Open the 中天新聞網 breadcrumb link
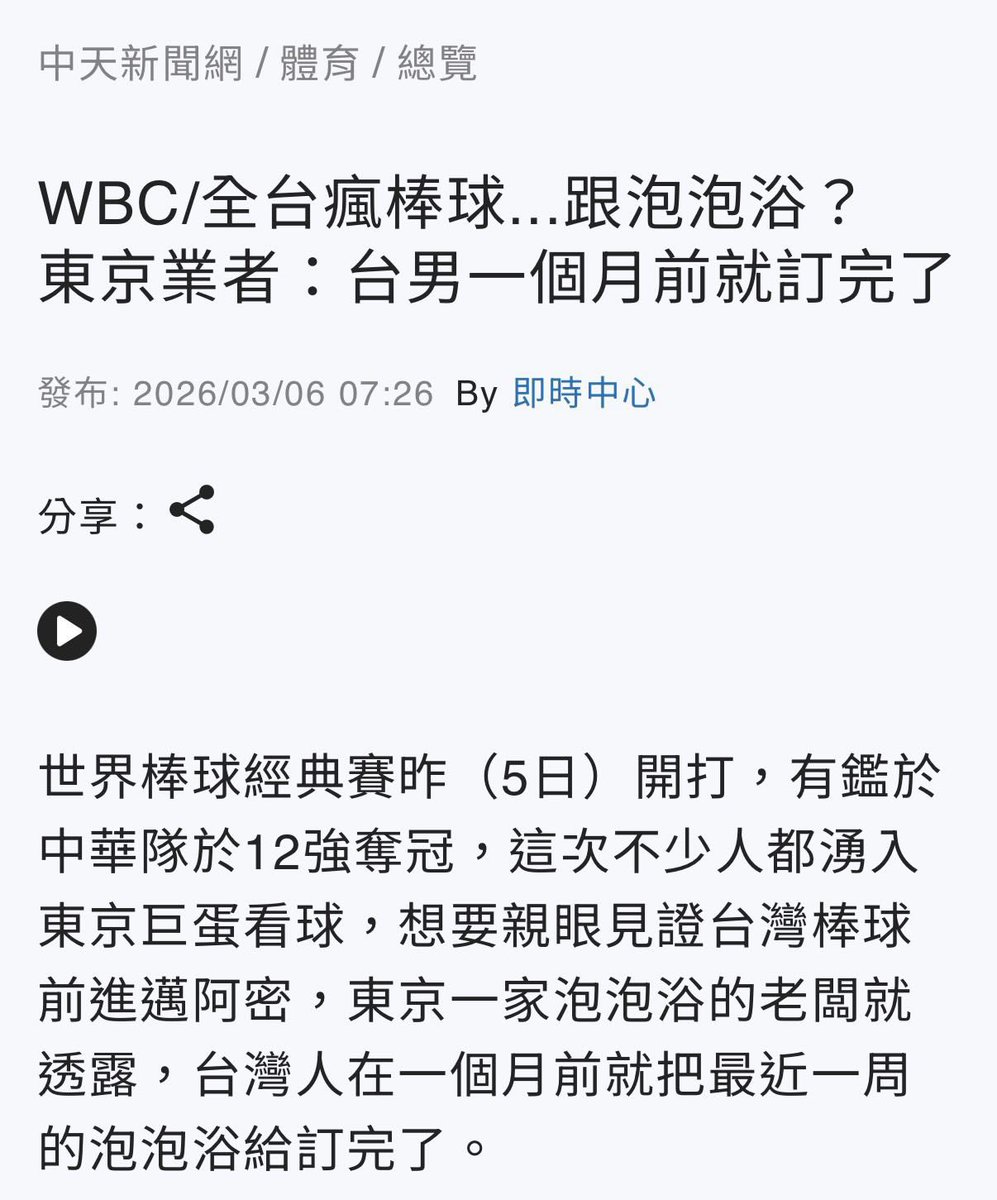Image resolution: width=997 pixels, height=1200 pixels. click(140, 65)
